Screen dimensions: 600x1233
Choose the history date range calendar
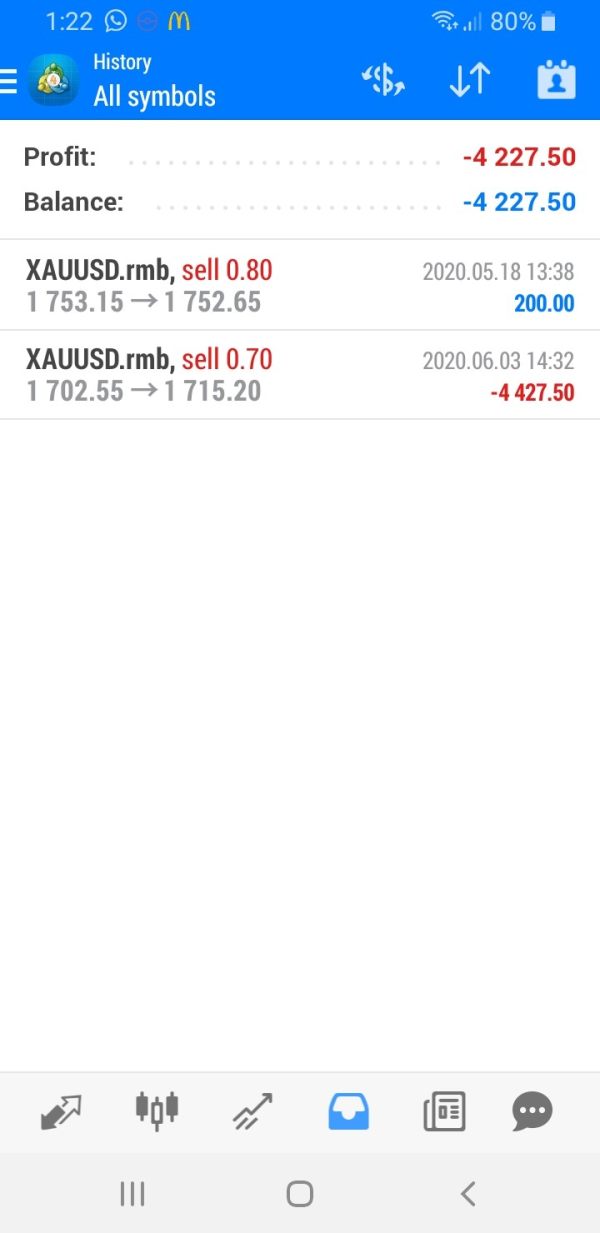(x=556, y=81)
